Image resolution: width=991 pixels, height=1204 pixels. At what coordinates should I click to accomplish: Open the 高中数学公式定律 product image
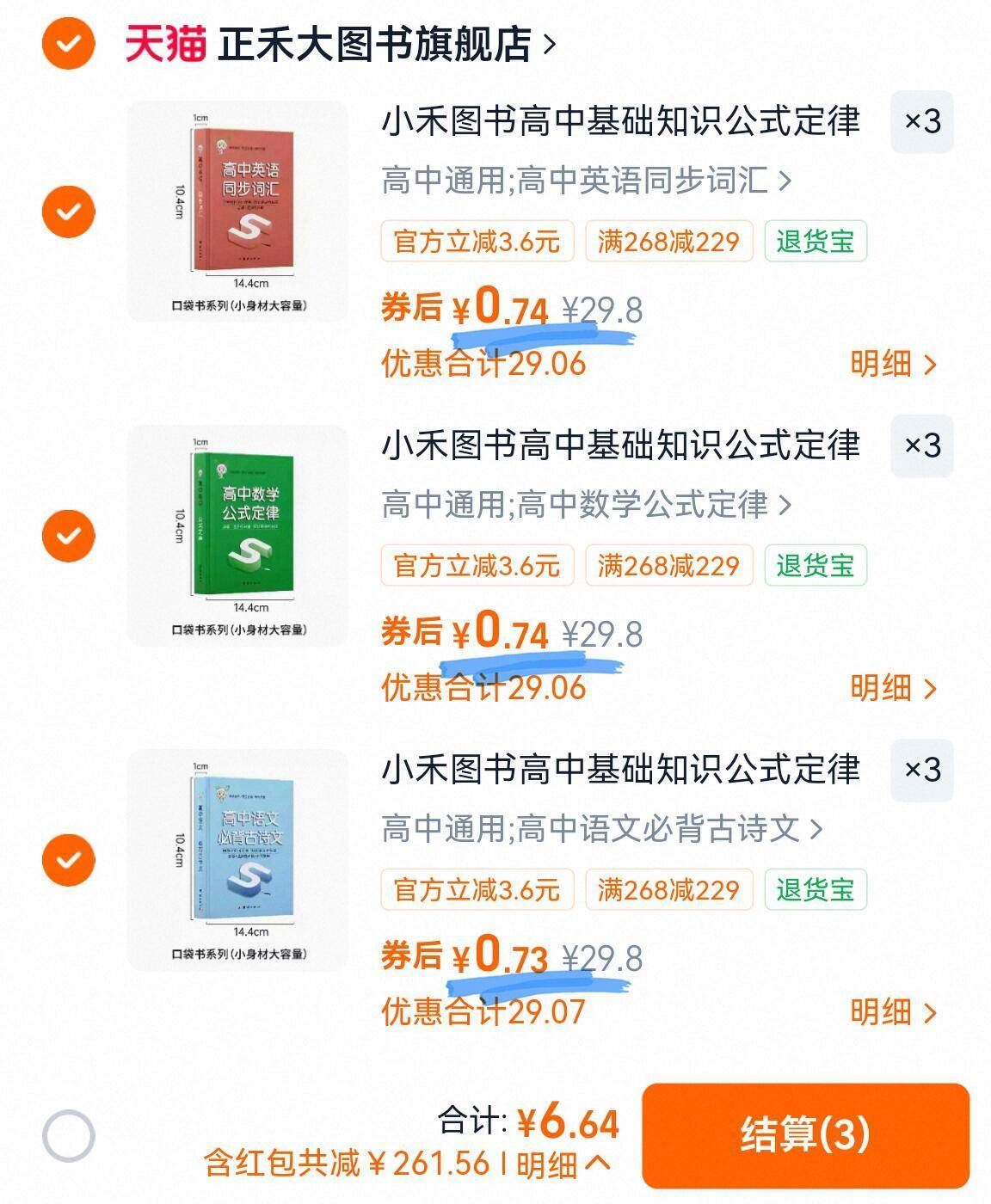[238, 535]
